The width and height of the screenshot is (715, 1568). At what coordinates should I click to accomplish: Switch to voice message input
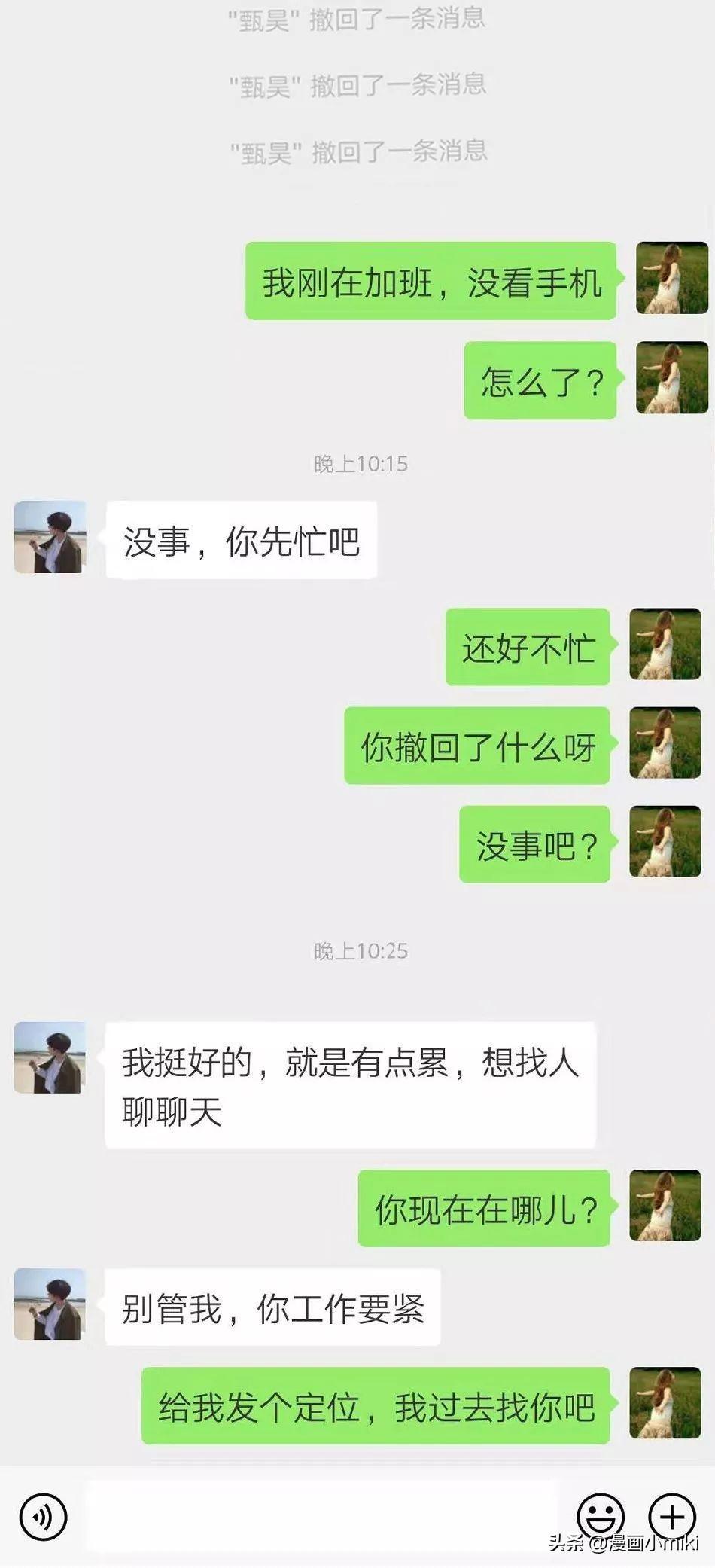[44, 1516]
